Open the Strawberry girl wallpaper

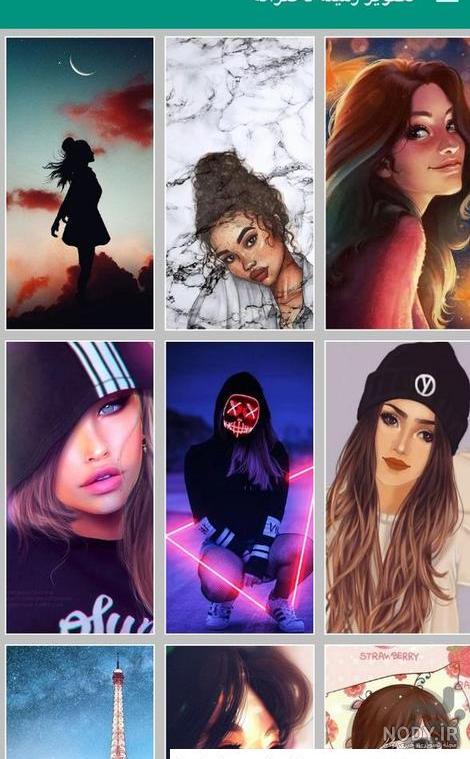click(397, 697)
